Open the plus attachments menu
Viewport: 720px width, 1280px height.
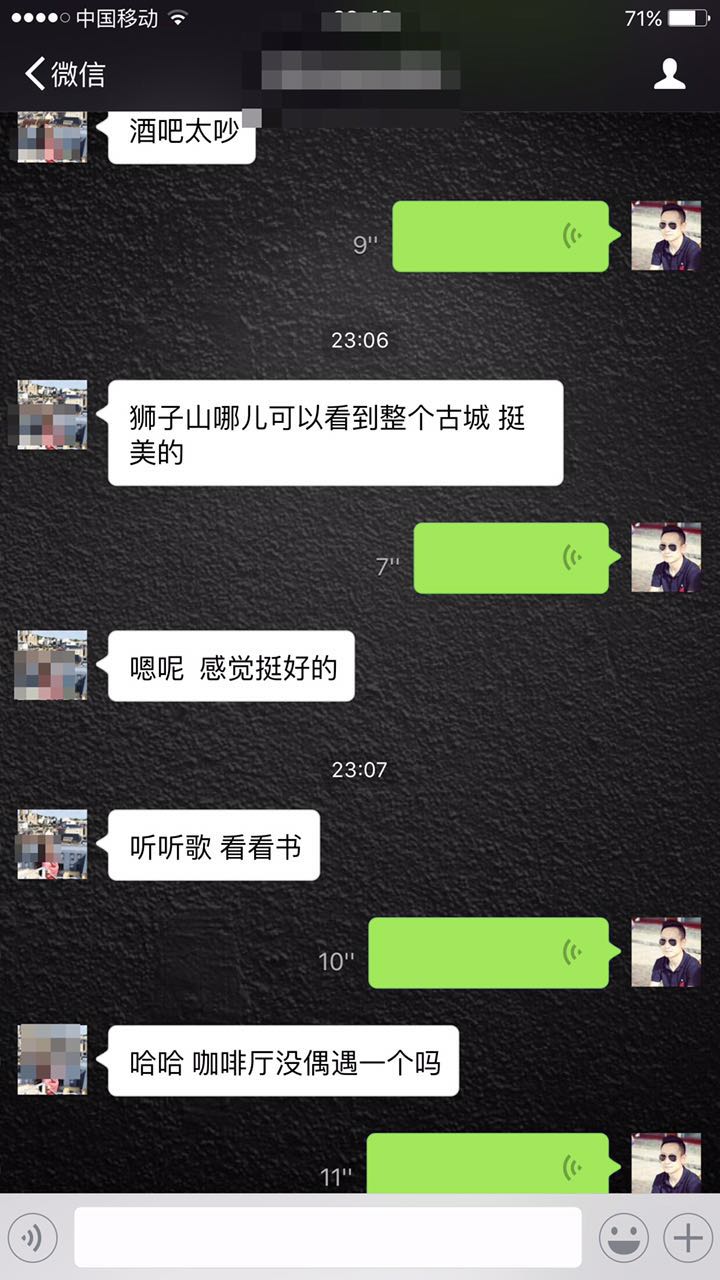coord(687,1238)
